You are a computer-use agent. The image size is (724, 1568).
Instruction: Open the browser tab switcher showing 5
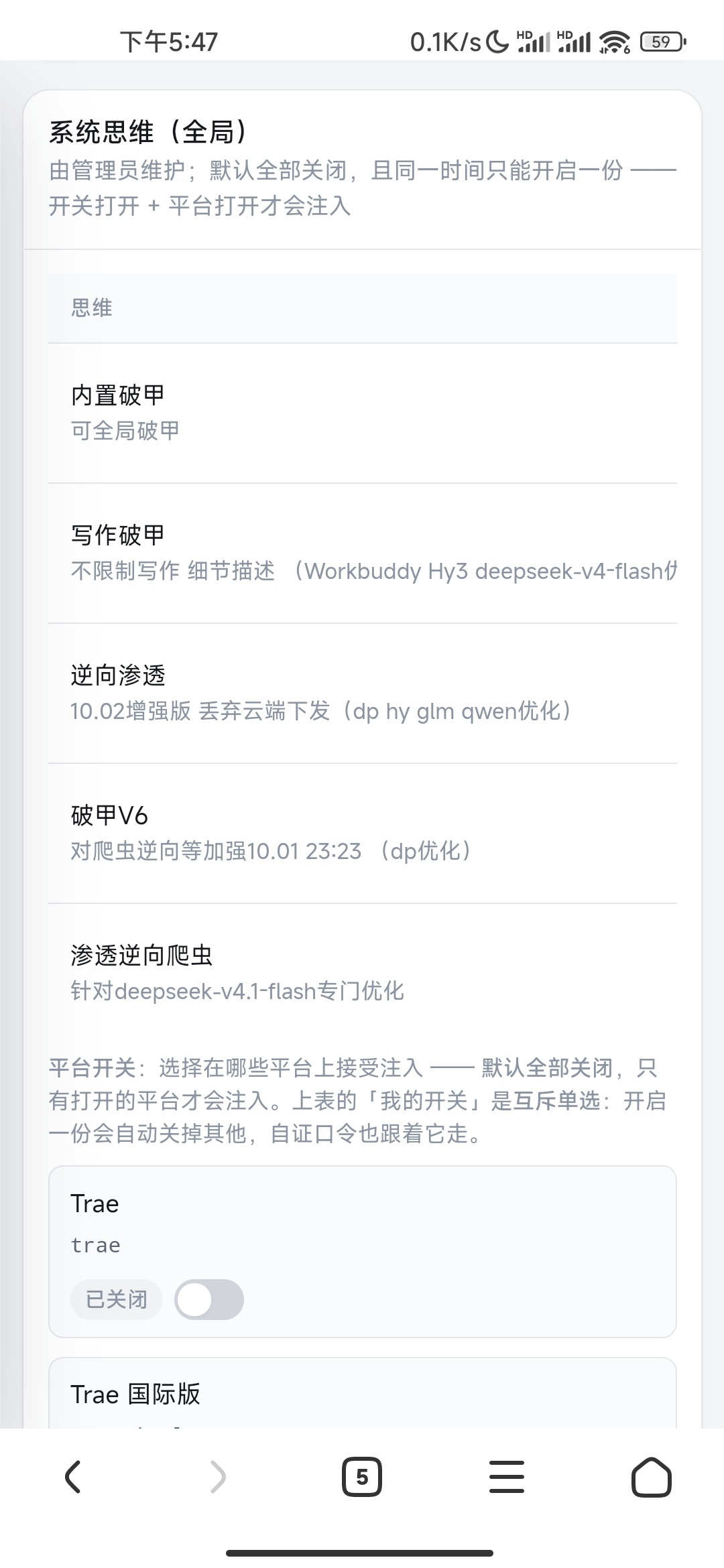(x=362, y=1477)
